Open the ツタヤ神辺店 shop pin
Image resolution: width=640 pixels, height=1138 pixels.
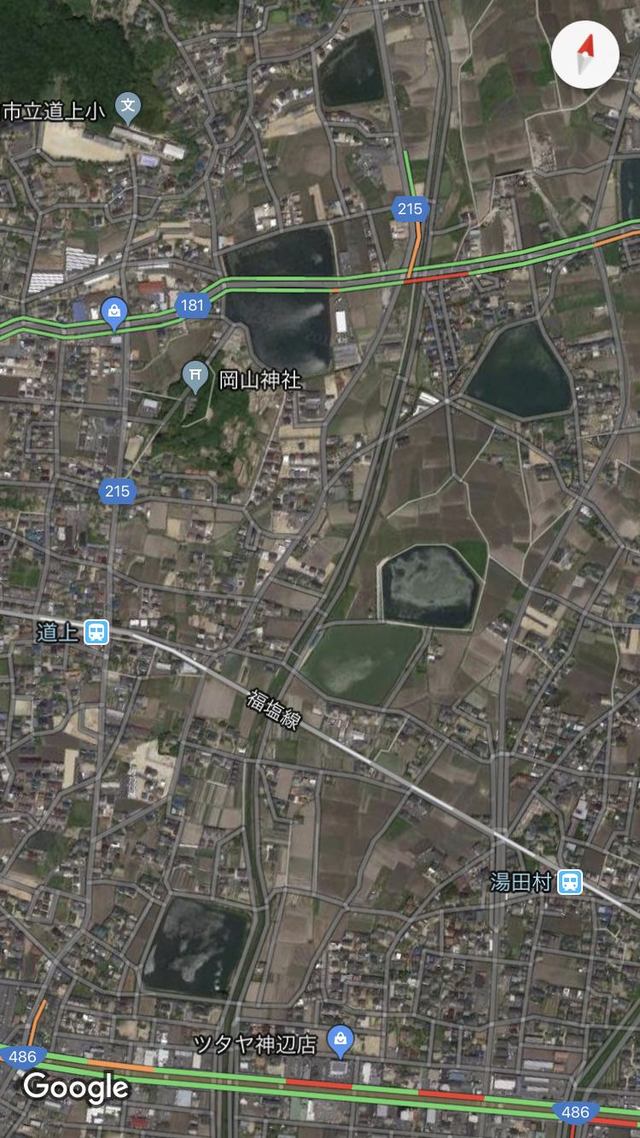(x=340, y=1042)
